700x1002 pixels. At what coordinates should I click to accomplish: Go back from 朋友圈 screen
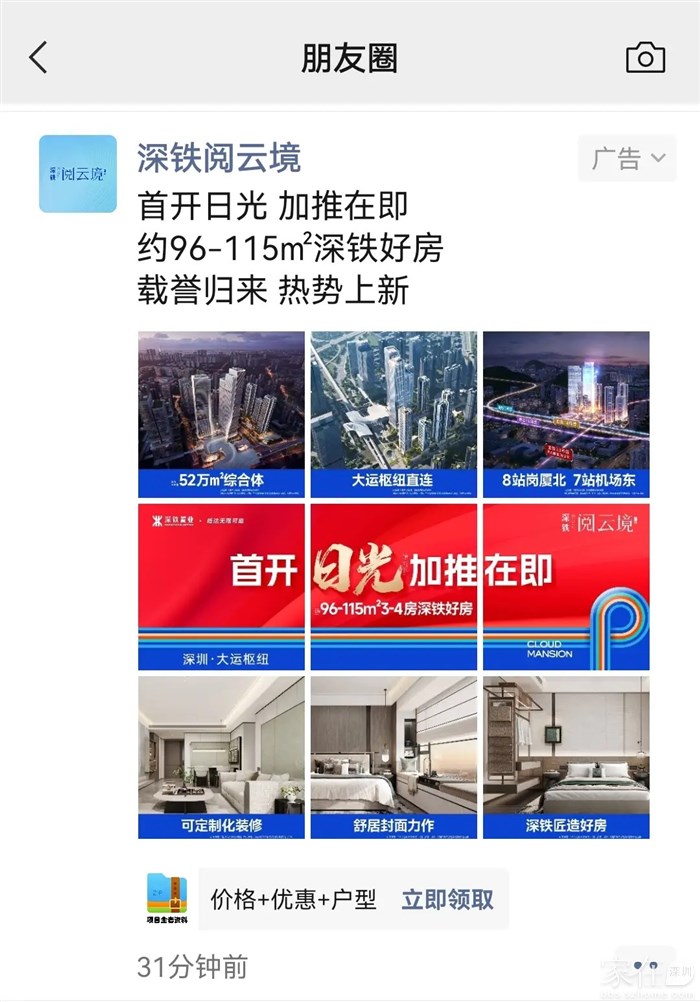[38, 57]
